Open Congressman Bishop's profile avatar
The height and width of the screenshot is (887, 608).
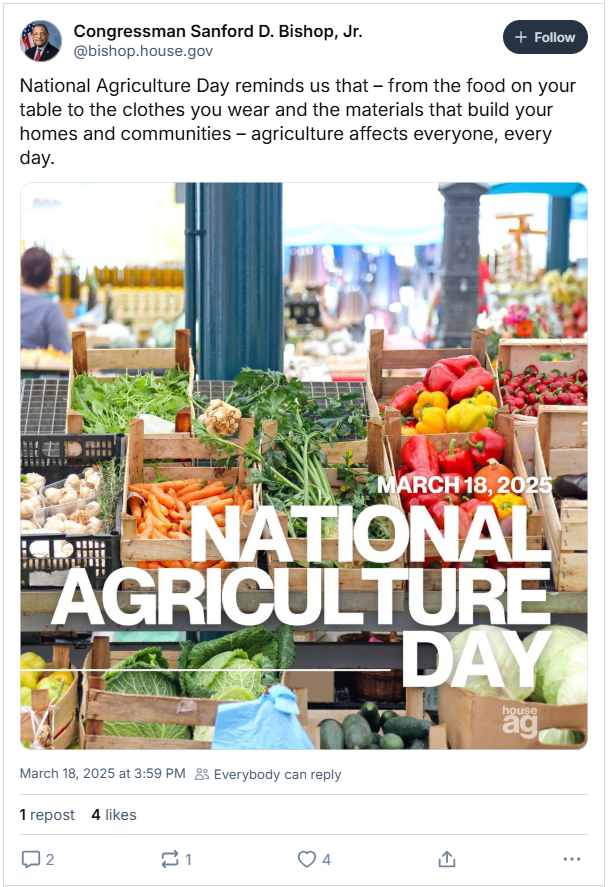point(40,40)
